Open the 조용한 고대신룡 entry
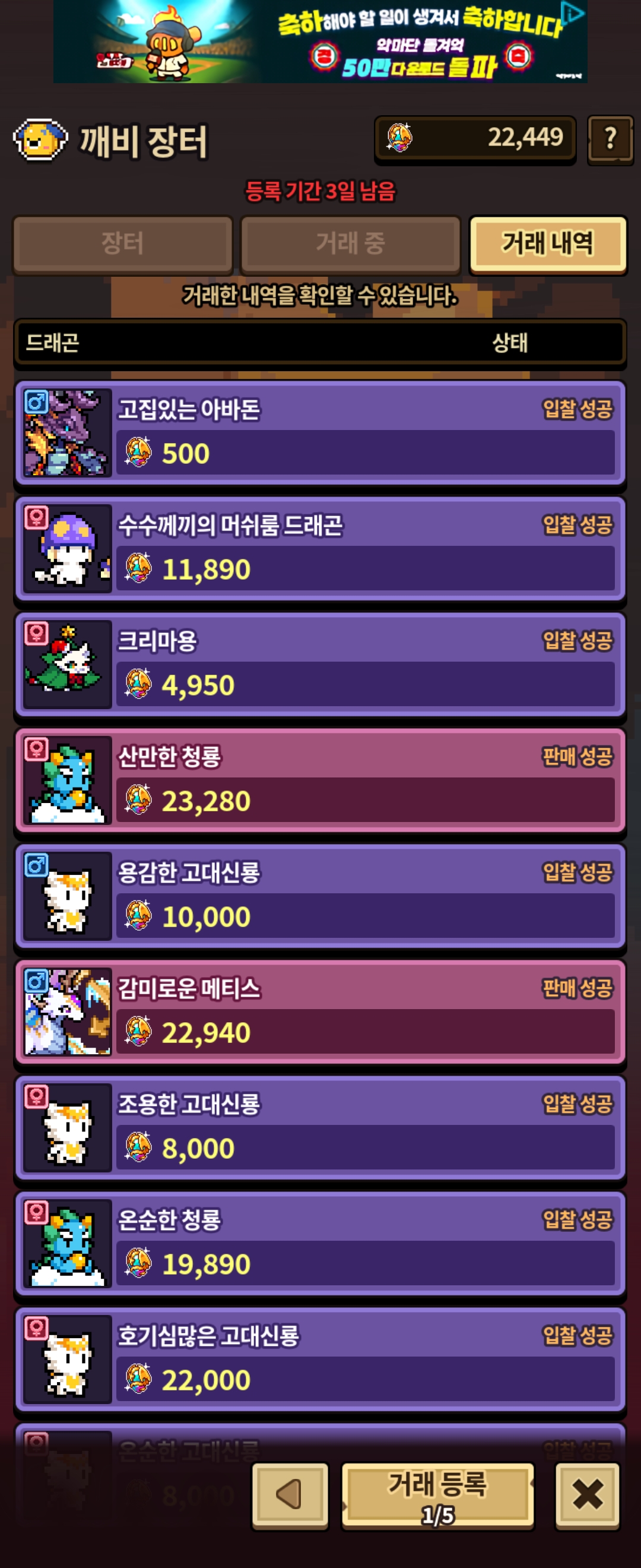 pos(320,1127)
